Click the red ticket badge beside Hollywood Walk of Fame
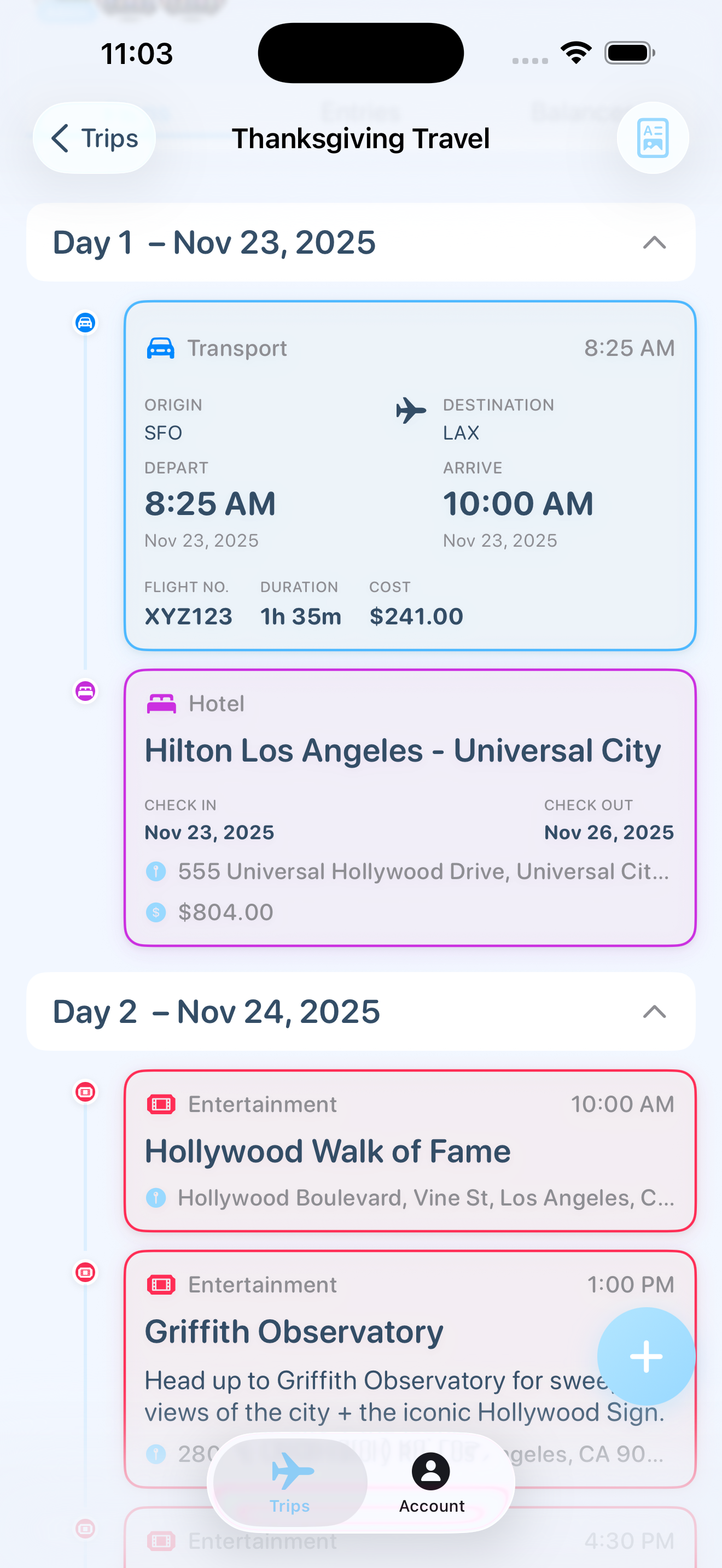The height and width of the screenshot is (1568, 722). (x=85, y=1091)
